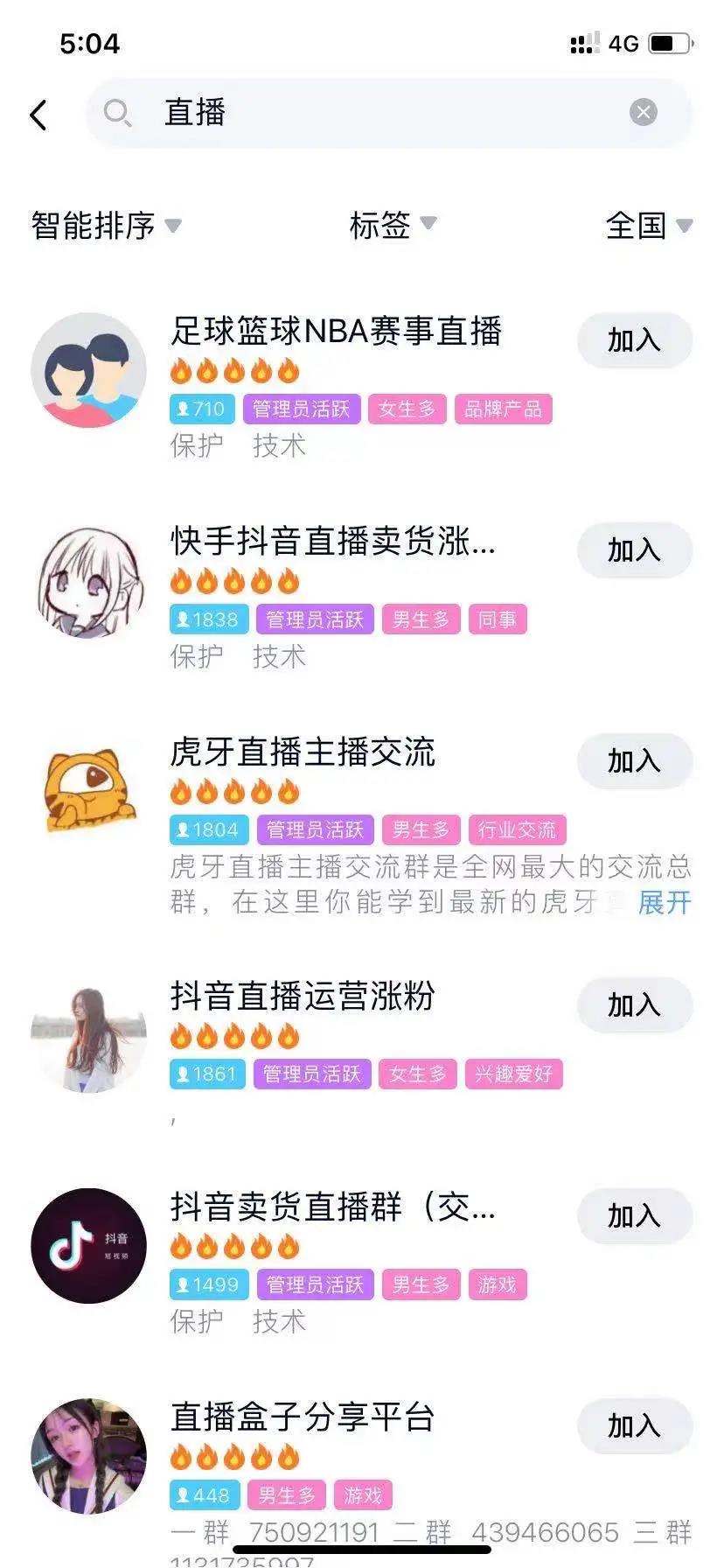Expand 虎牙直播主播交流 description via 展开
This screenshot has height=1568, width=724.
click(665, 902)
